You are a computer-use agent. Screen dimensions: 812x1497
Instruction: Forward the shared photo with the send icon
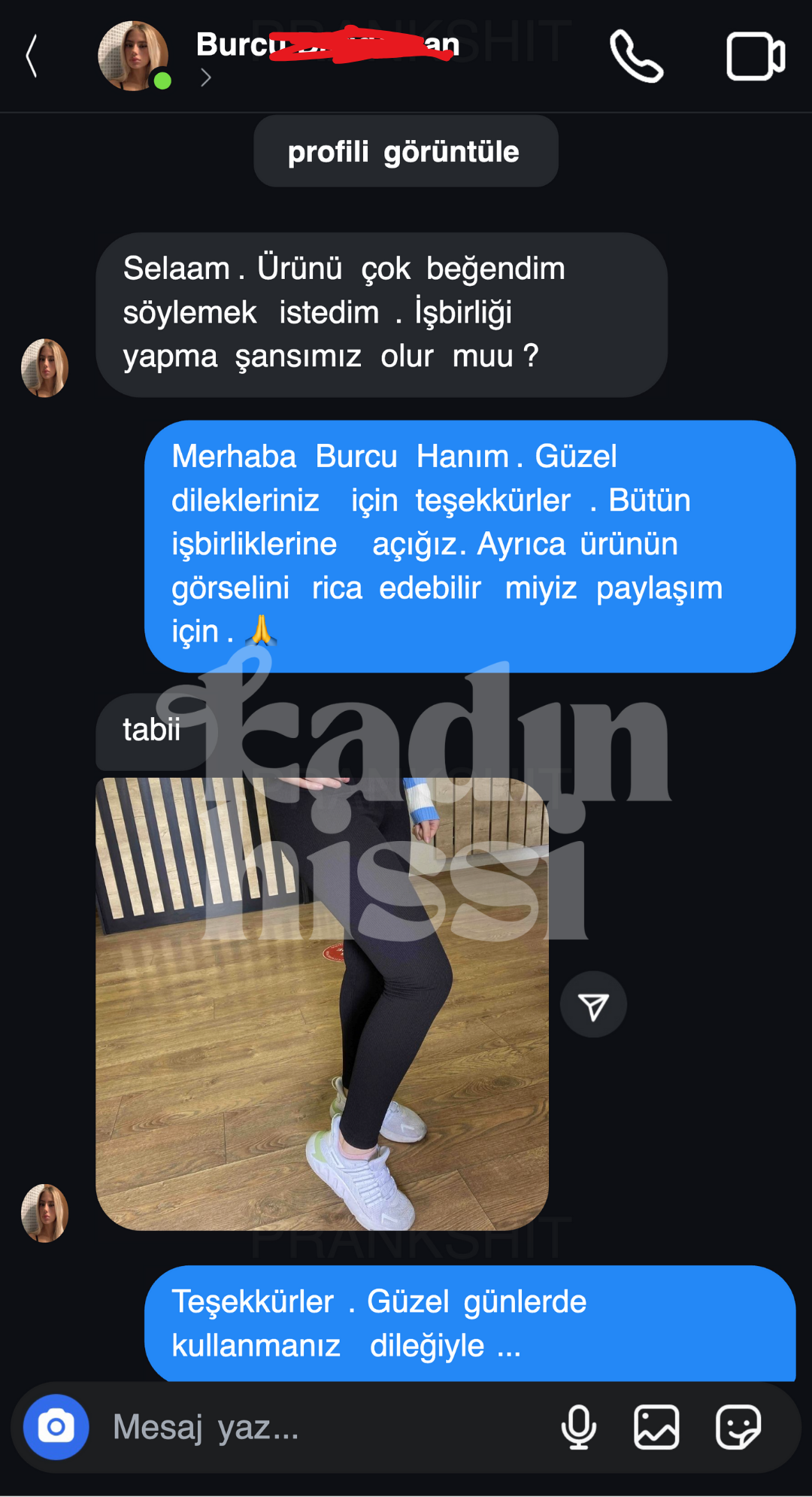click(593, 1005)
